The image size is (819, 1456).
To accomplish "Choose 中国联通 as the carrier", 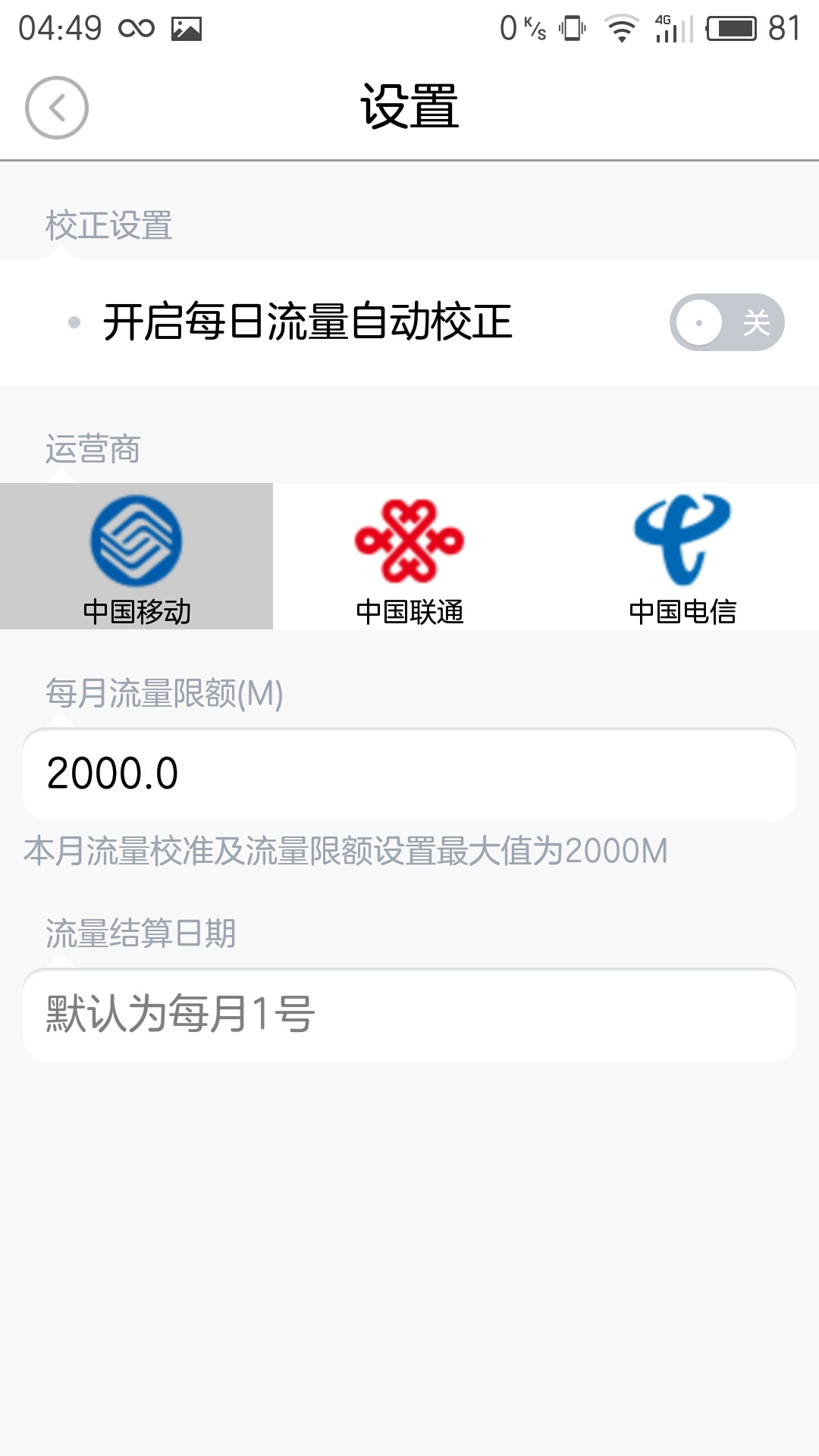I will pos(409,556).
